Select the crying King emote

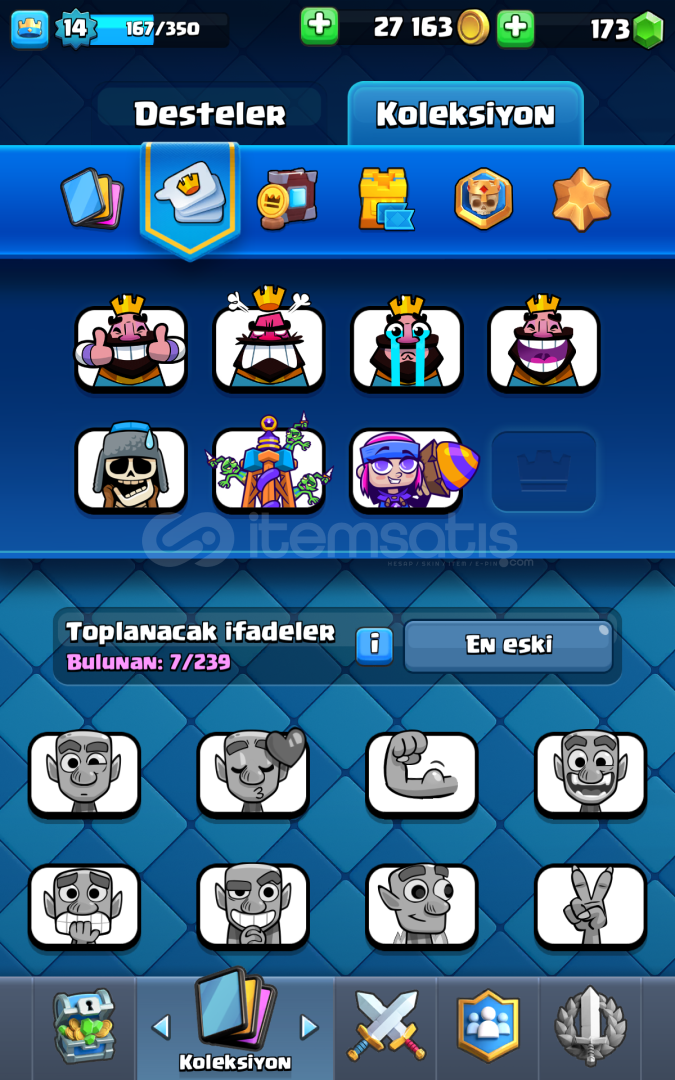click(x=406, y=344)
